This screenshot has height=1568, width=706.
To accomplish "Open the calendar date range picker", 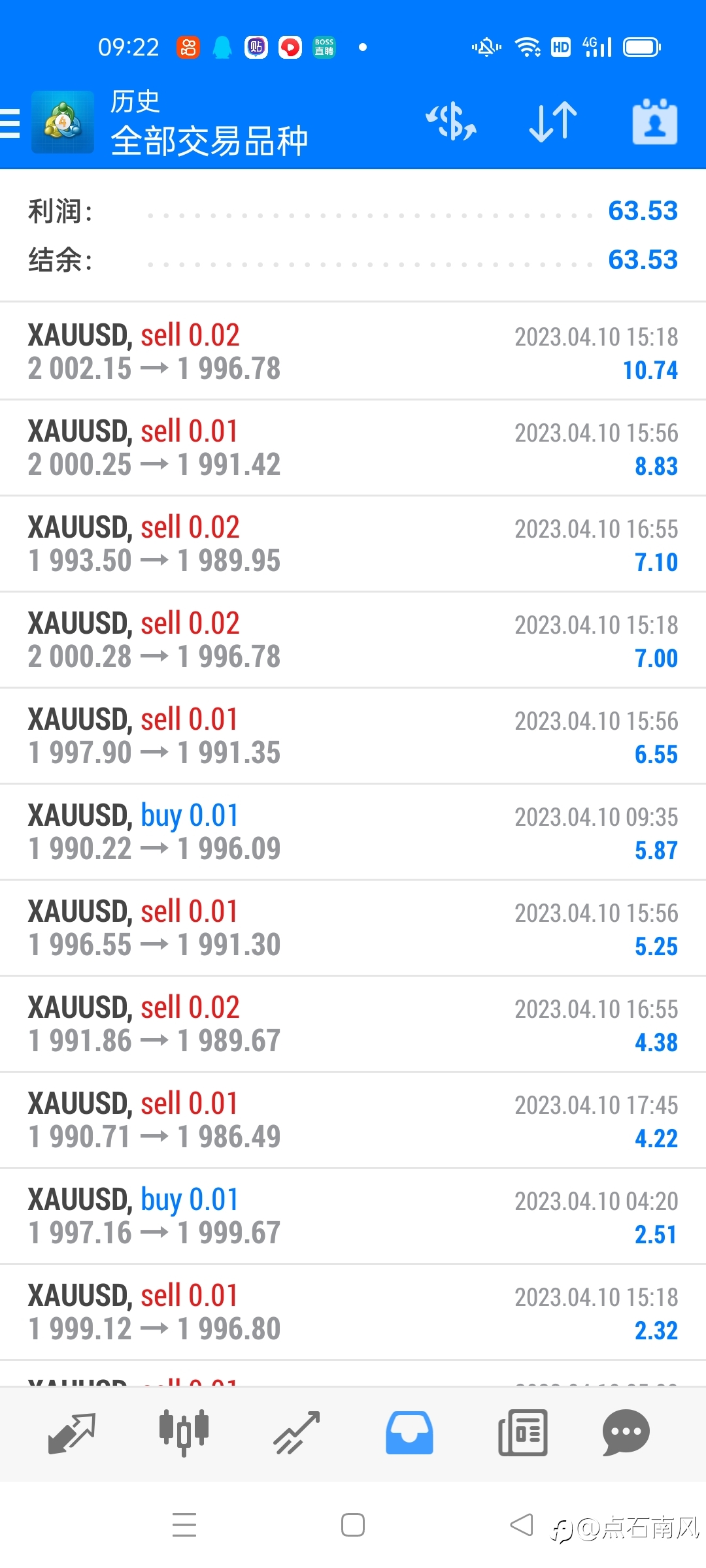I will 654,122.
